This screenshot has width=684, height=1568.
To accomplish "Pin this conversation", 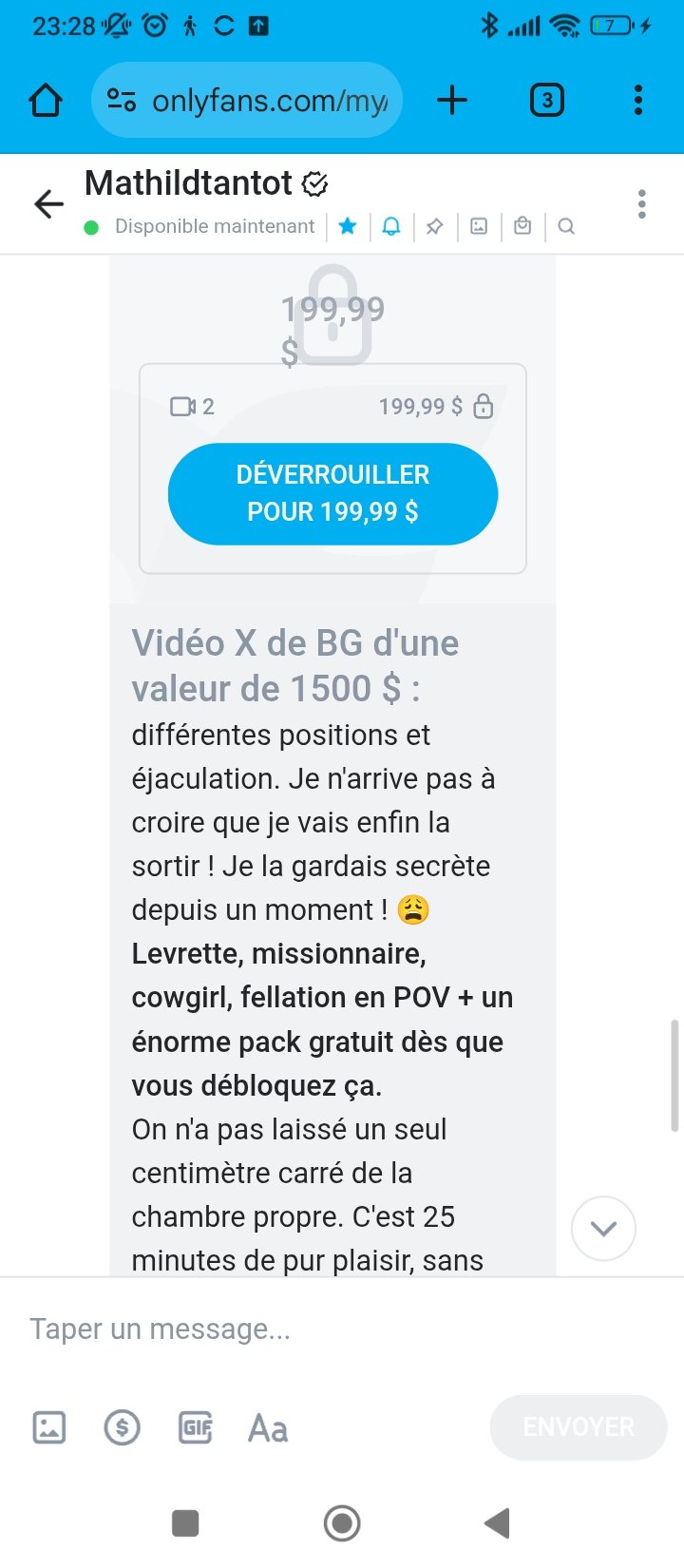I will point(435,226).
